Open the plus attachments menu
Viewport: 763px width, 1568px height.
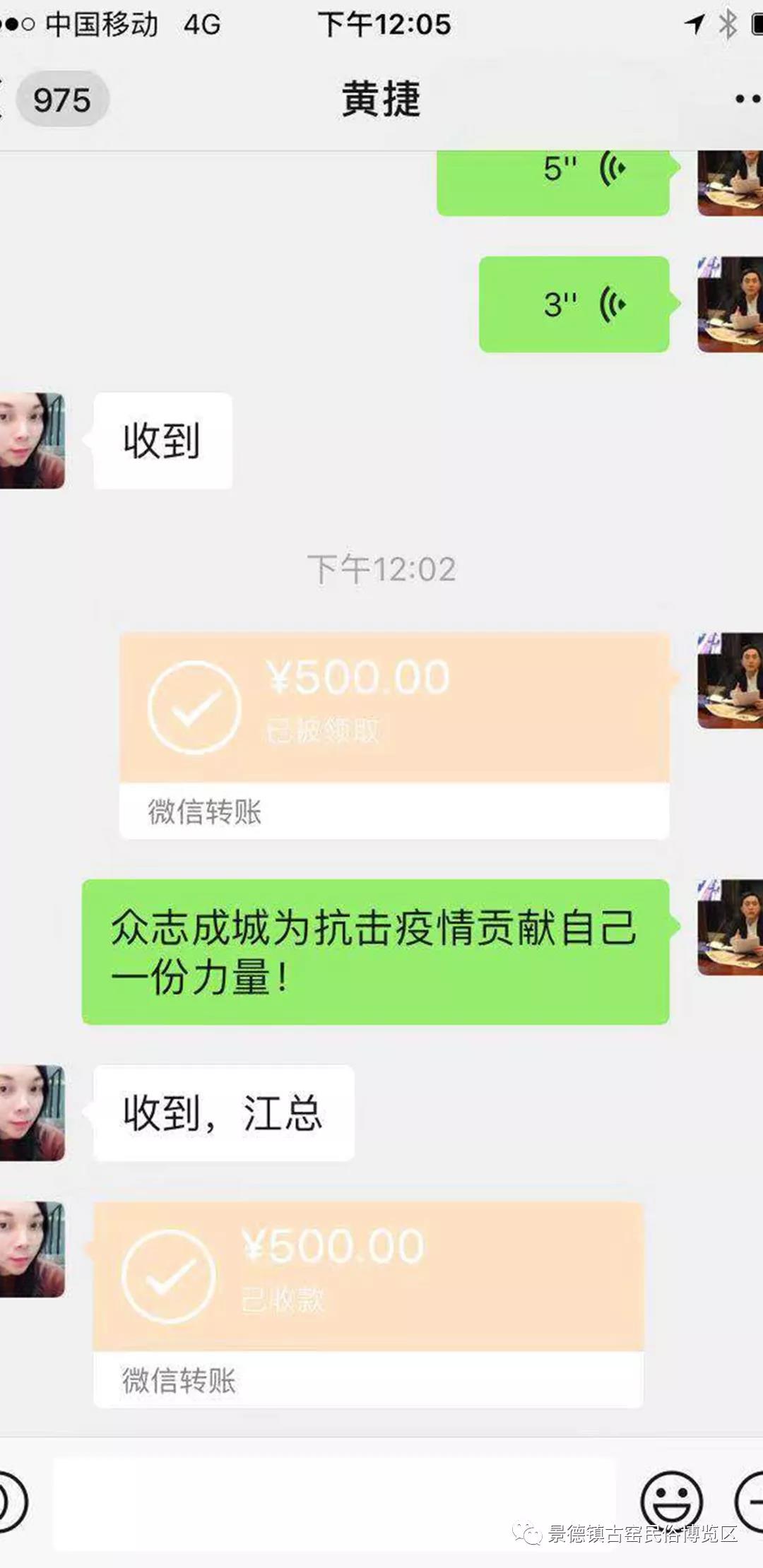tap(751, 1502)
